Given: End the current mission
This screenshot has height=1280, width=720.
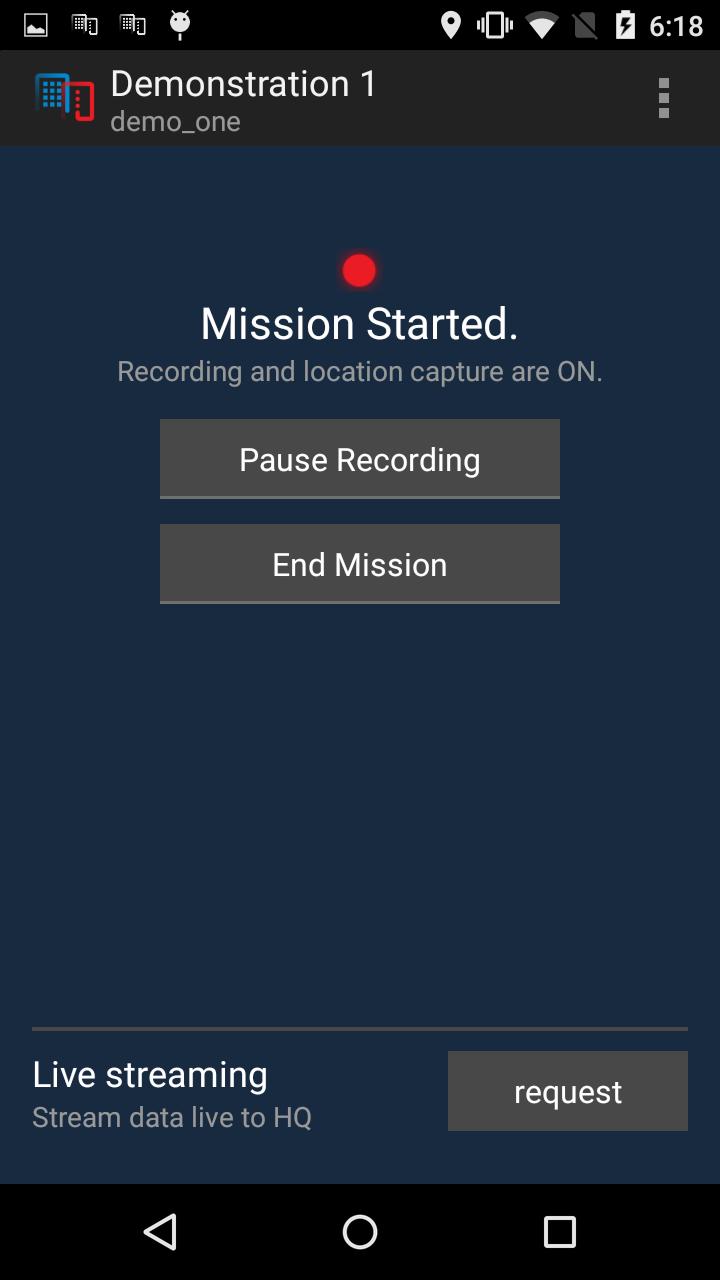Looking at the screenshot, I should [360, 564].
